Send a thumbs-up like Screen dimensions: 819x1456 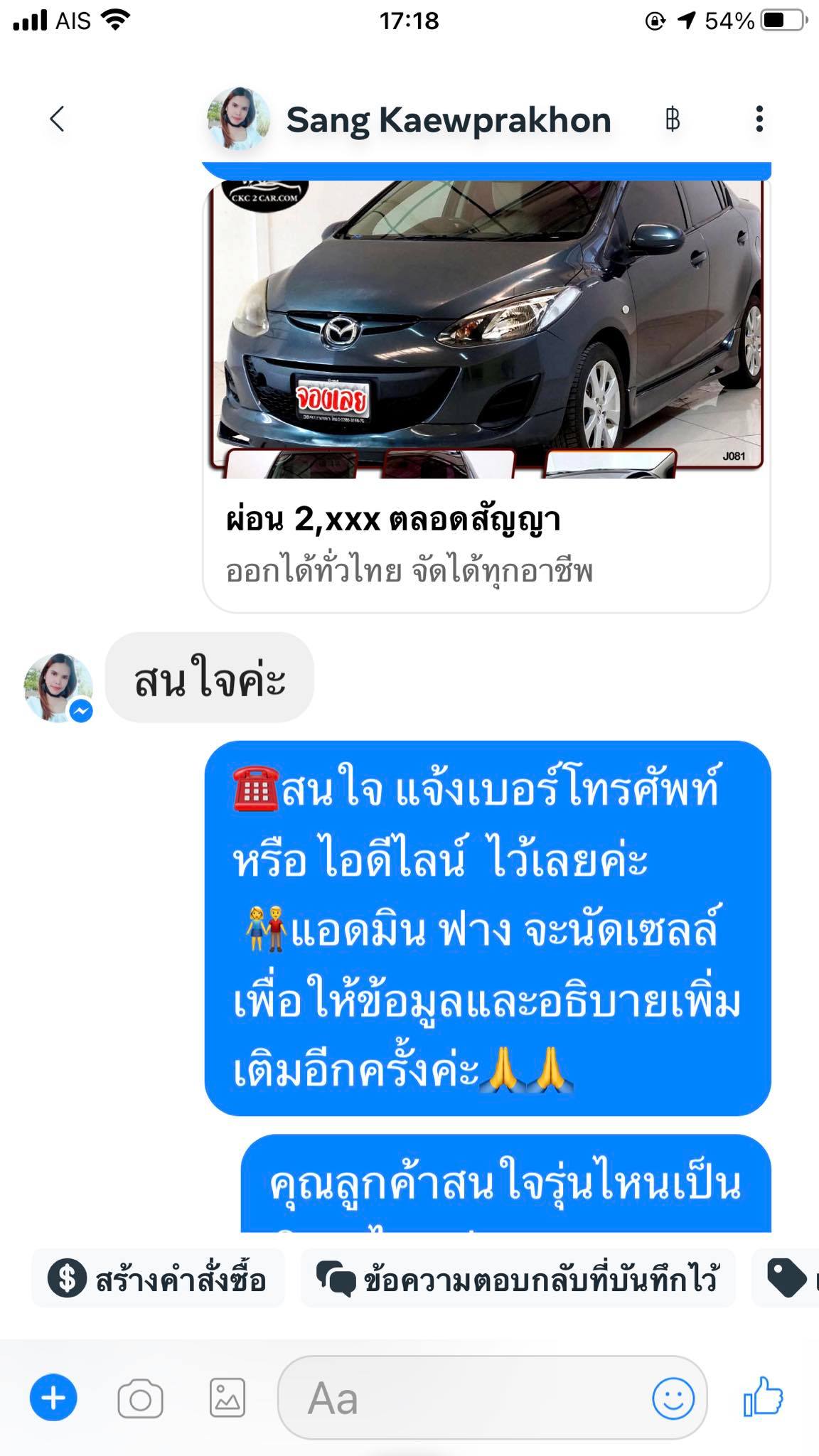763,1397
